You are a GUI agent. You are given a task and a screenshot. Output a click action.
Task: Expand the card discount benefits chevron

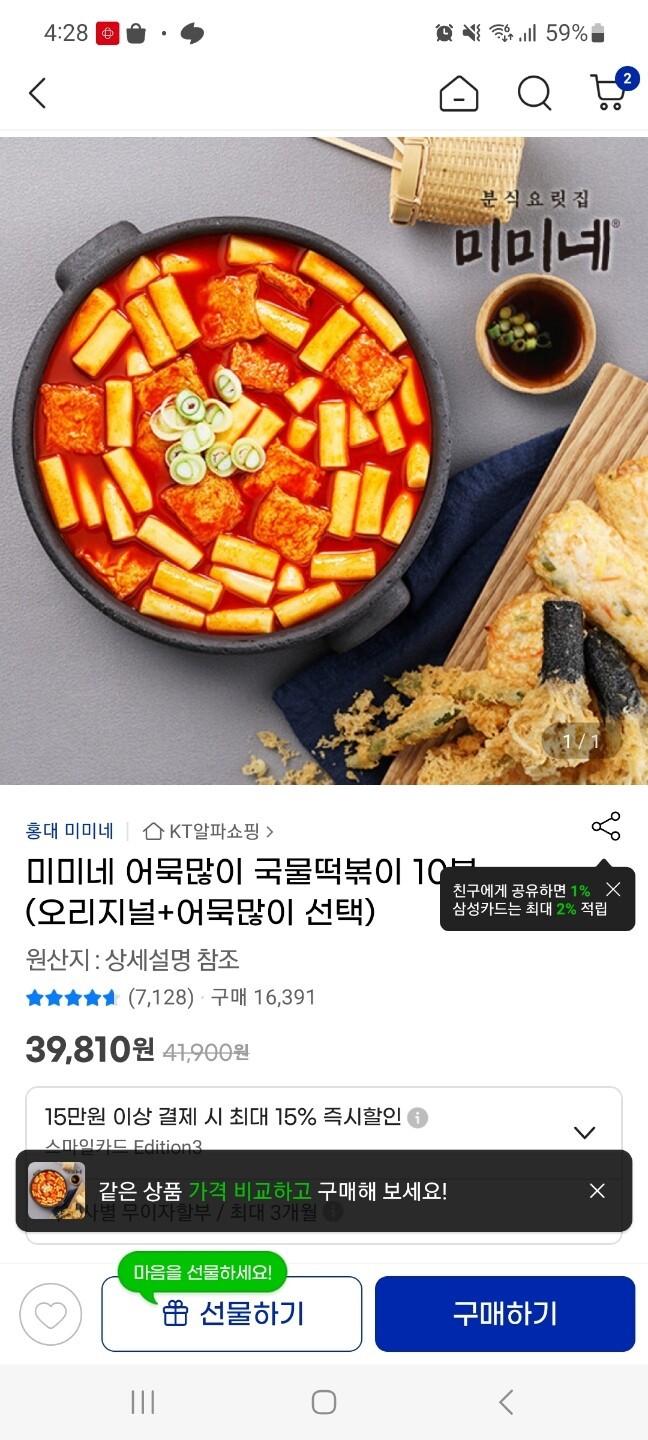coord(584,1132)
